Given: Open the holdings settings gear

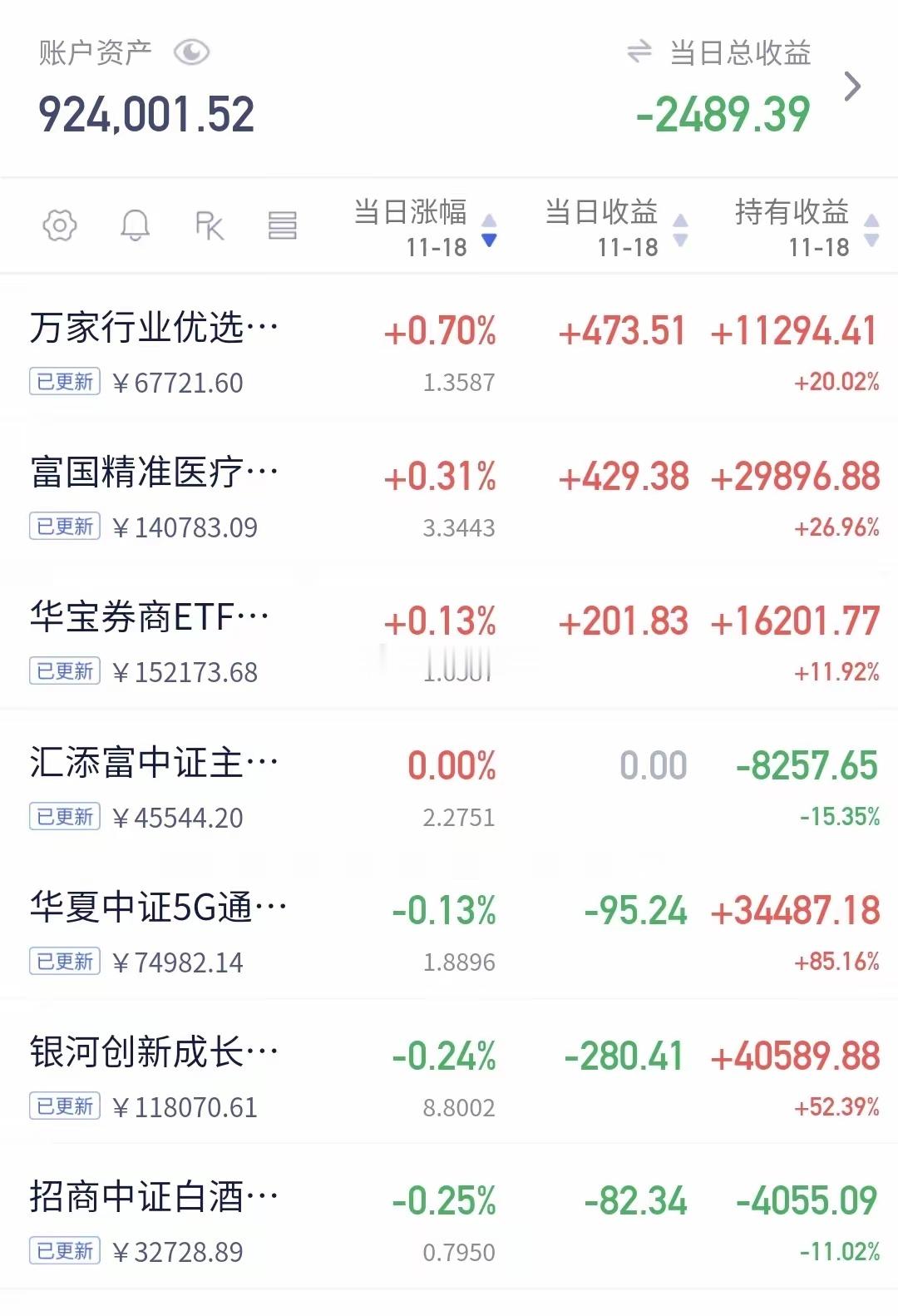Looking at the screenshot, I should [x=60, y=225].
